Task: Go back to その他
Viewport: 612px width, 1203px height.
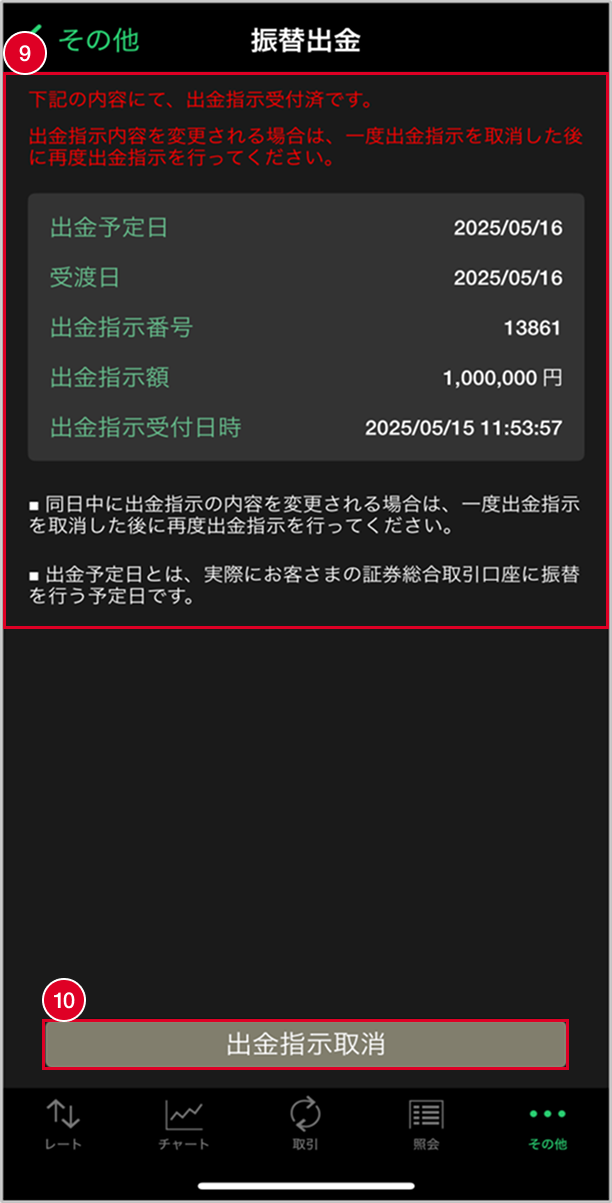Action: tap(88, 40)
